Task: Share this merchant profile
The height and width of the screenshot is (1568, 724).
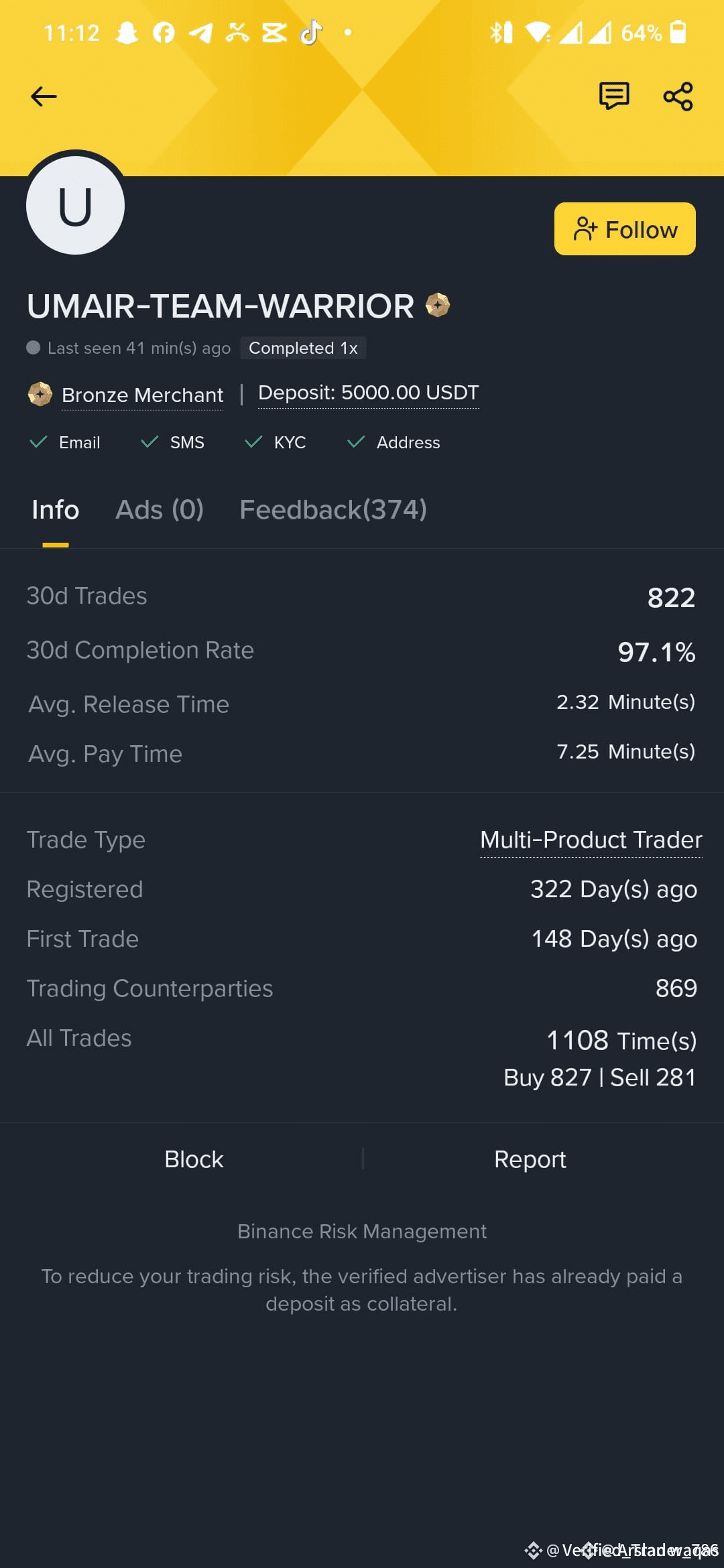Action: coord(678,96)
